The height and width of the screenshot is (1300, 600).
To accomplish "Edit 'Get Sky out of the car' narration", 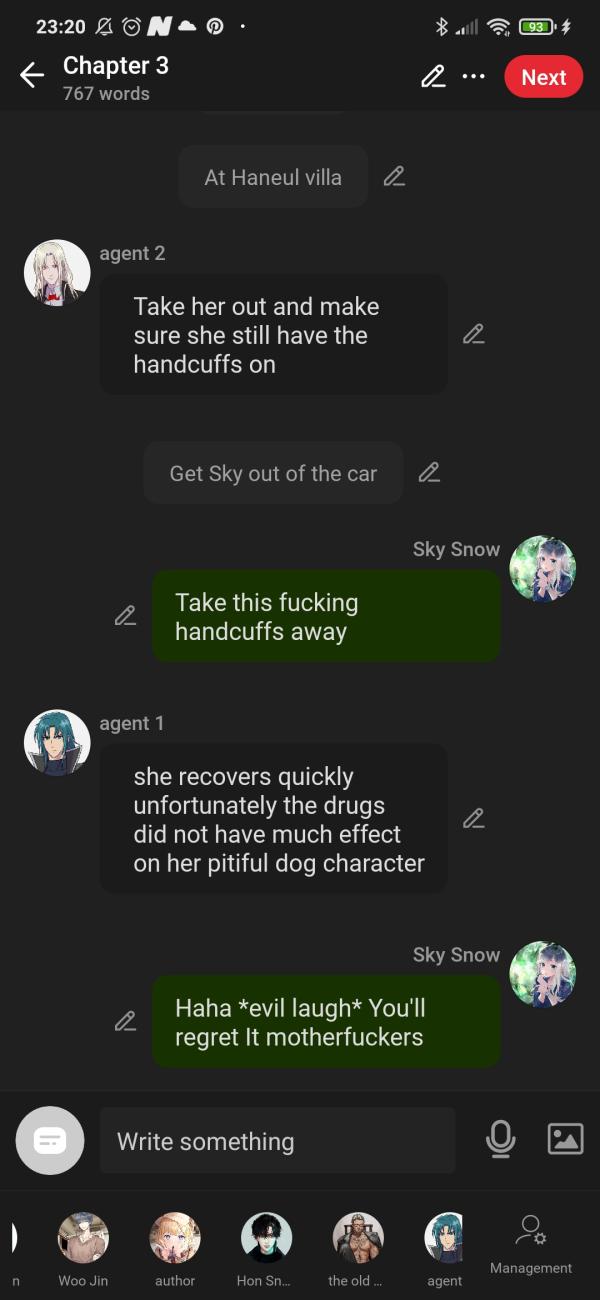I will (429, 472).
